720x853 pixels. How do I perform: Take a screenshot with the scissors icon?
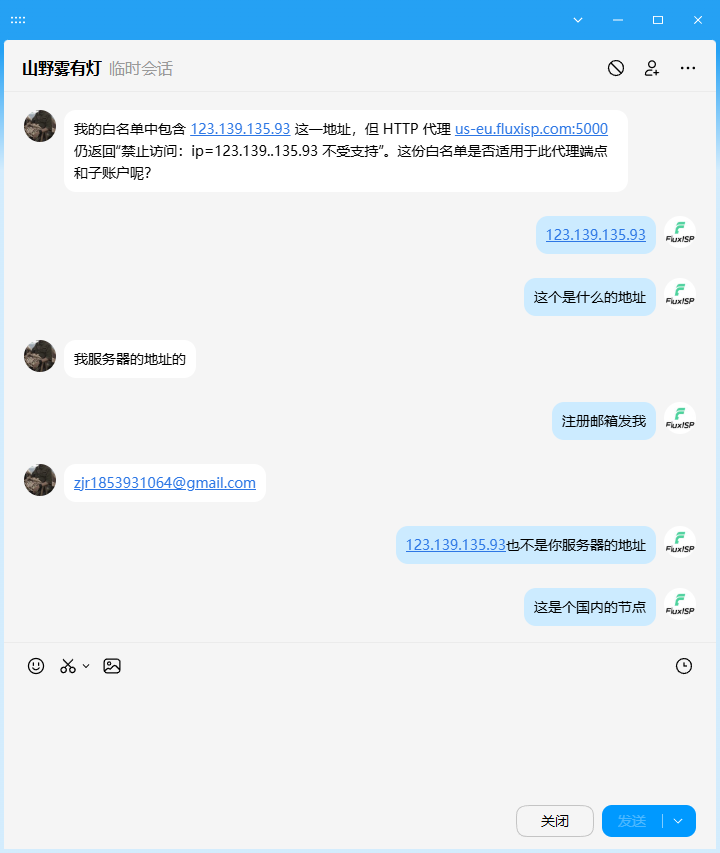pyautogui.click(x=68, y=666)
